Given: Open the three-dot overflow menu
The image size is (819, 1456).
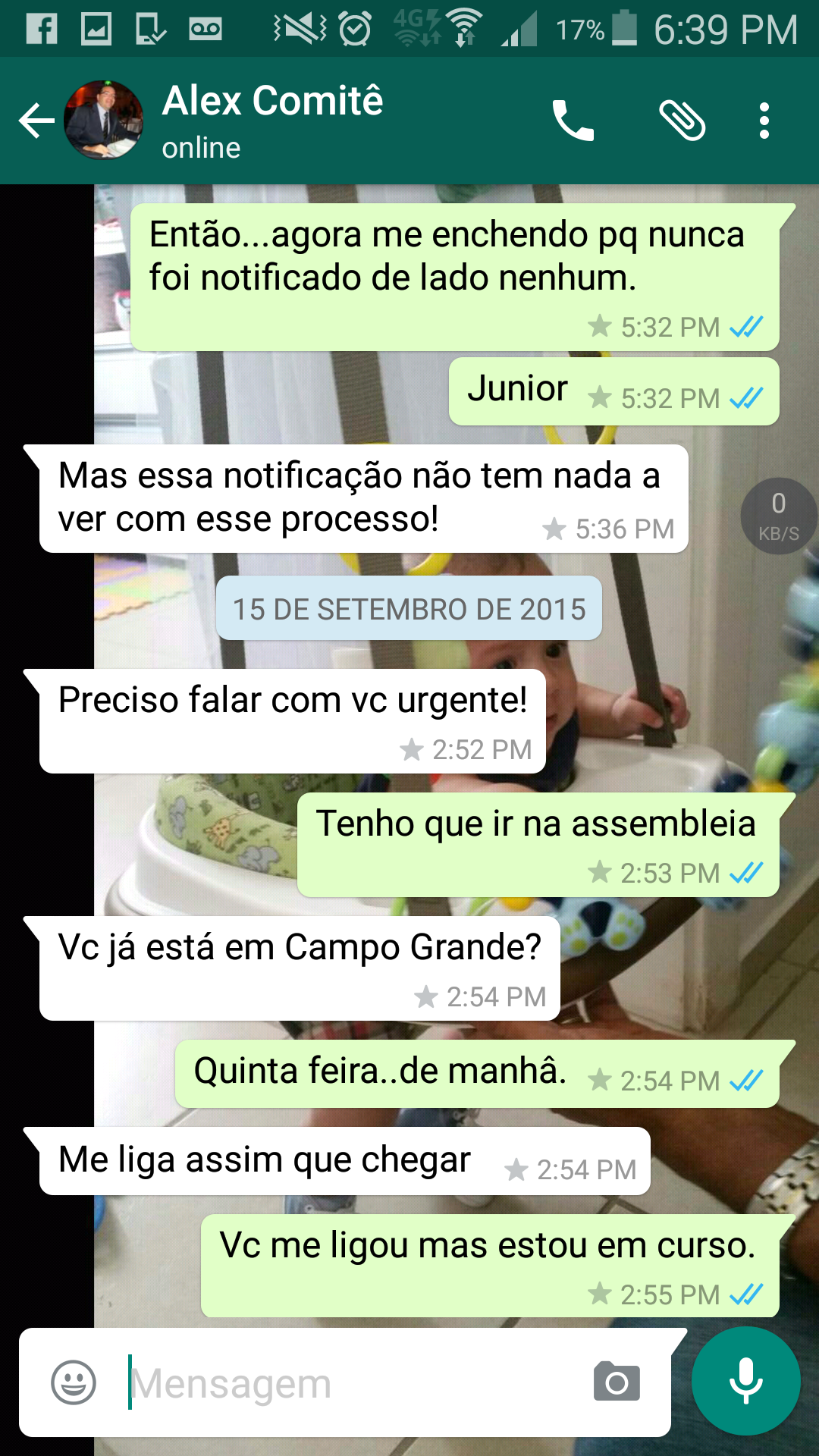Looking at the screenshot, I should (764, 121).
